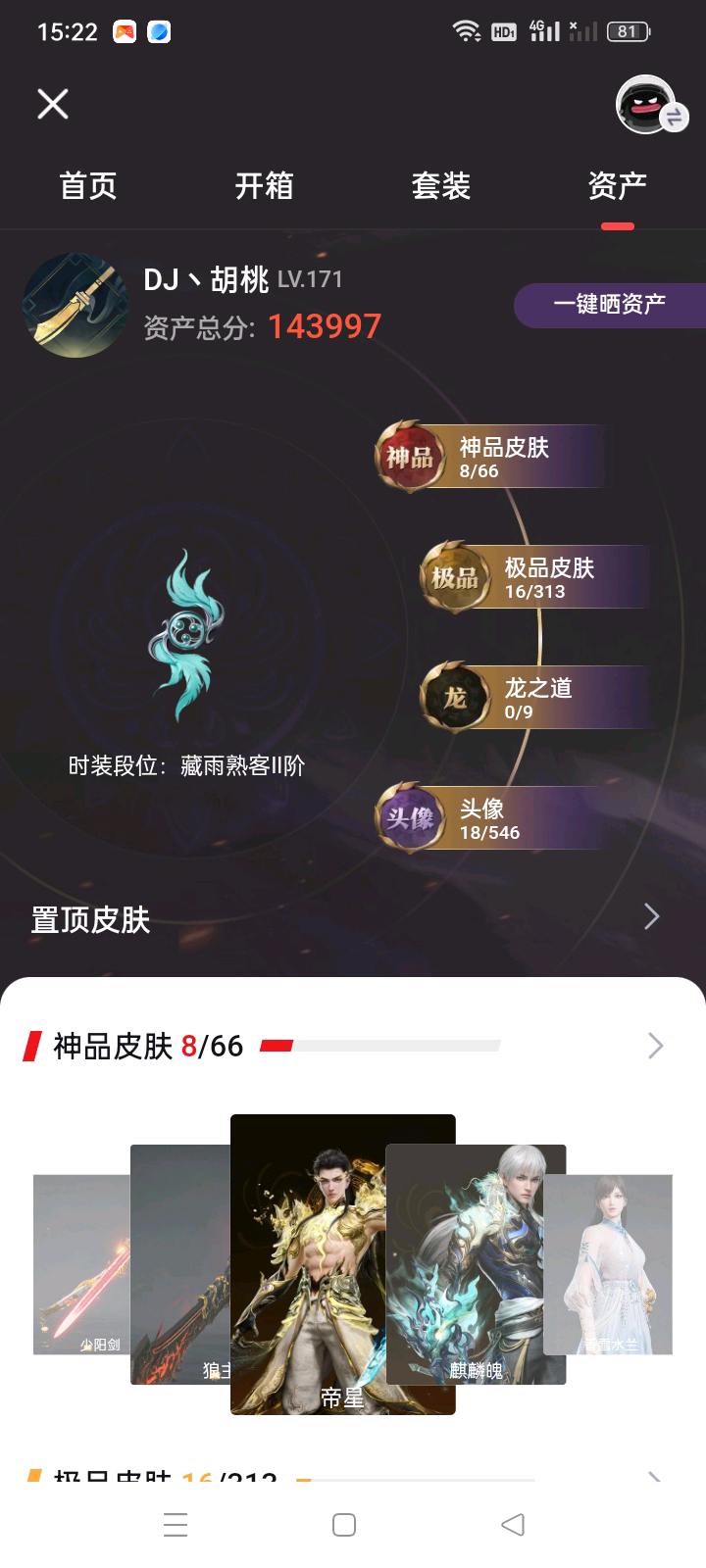Tap the 一键晒资产 button
Image resolution: width=706 pixels, height=1568 pixels.
coord(609,305)
